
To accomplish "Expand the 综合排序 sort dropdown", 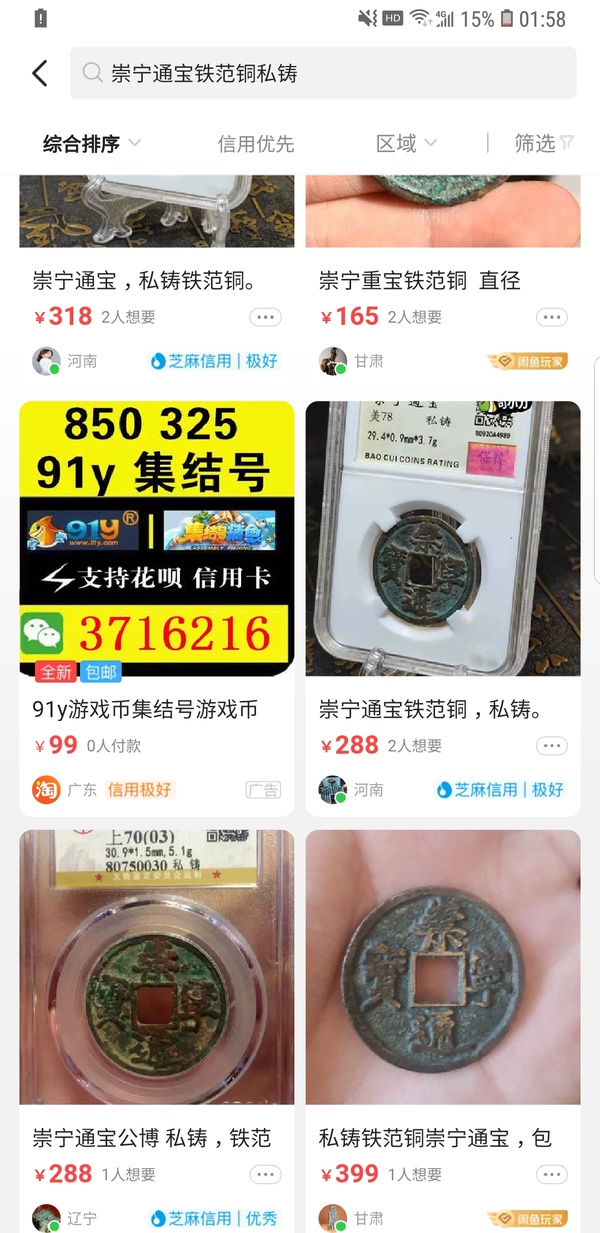I will pyautogui.click(x=91, y=144).
